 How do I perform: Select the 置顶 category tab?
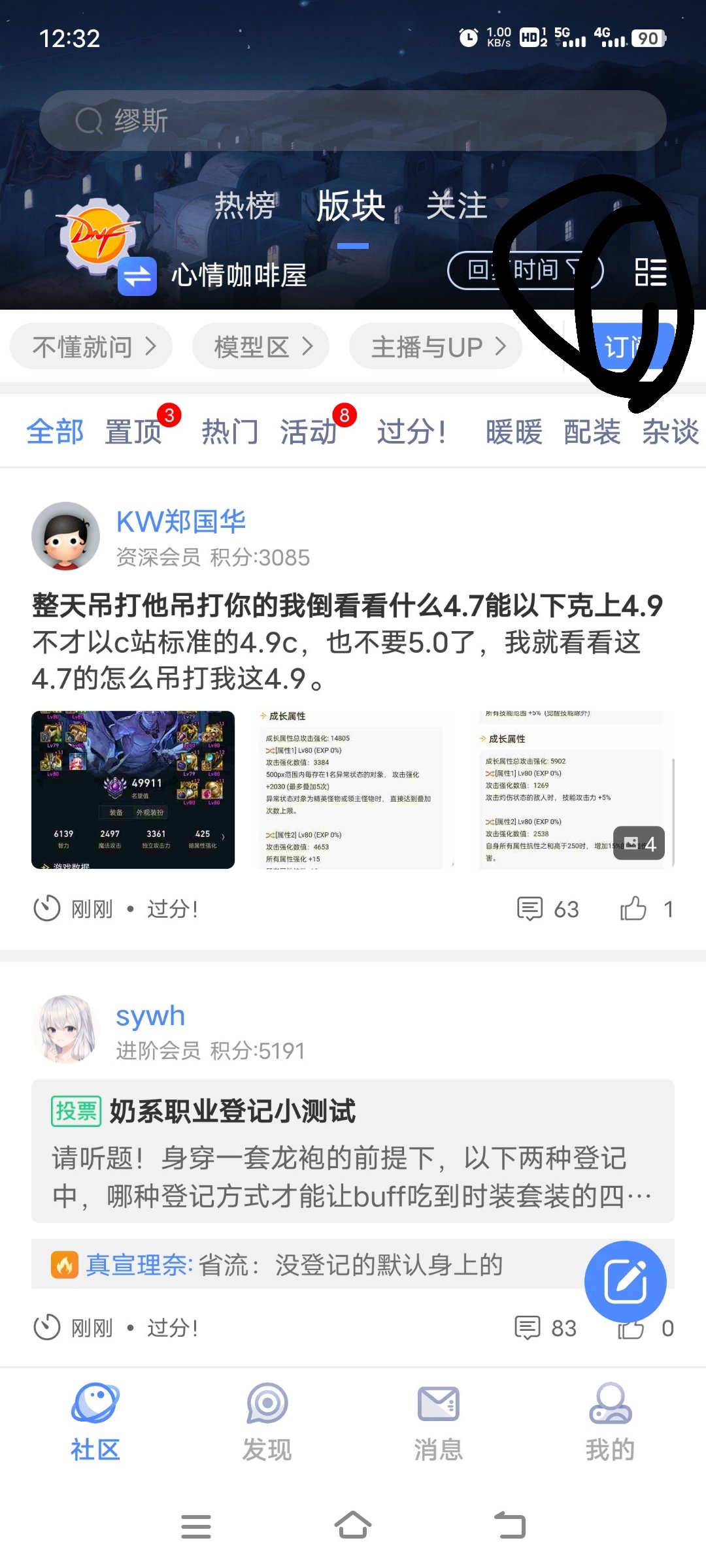click(133, 432)
